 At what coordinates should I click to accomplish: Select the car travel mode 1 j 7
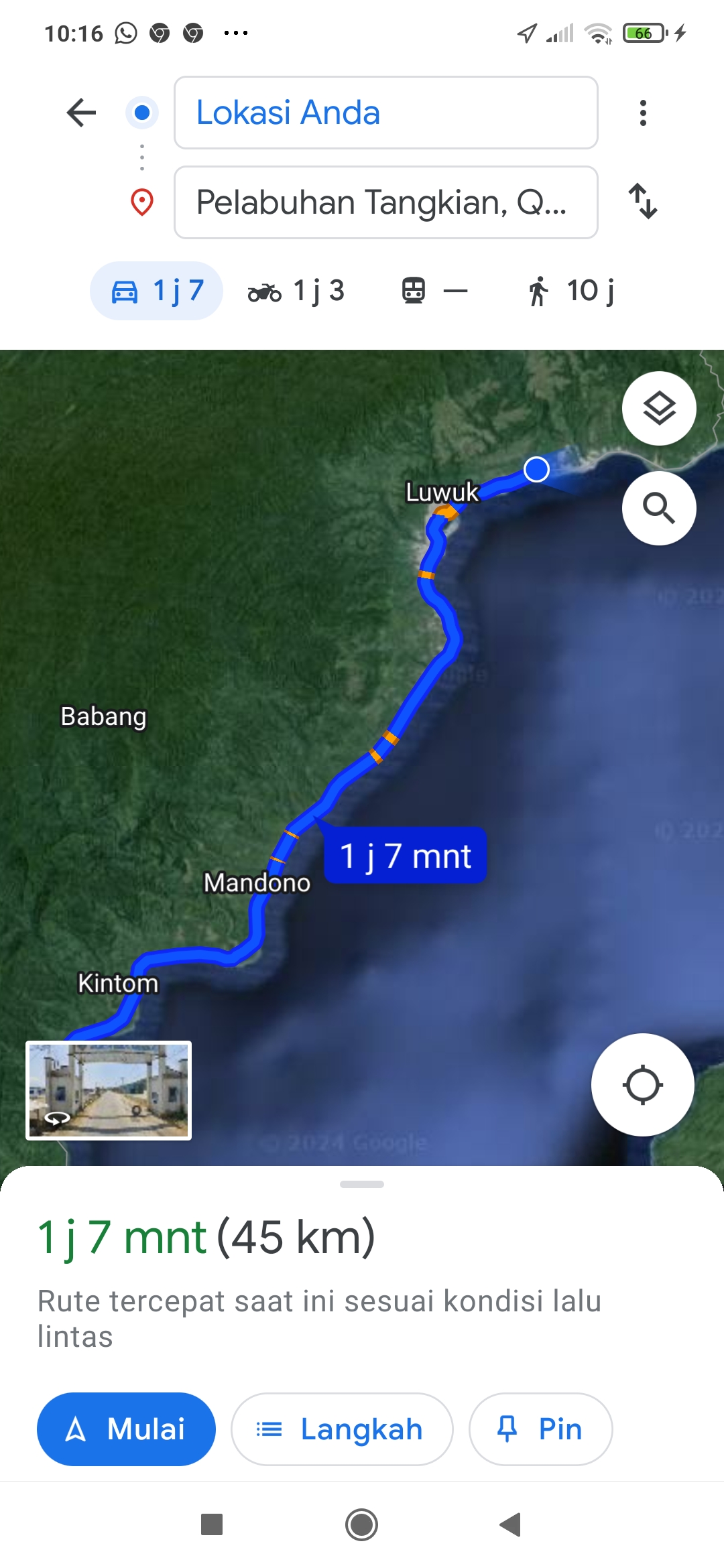(157, 291)
